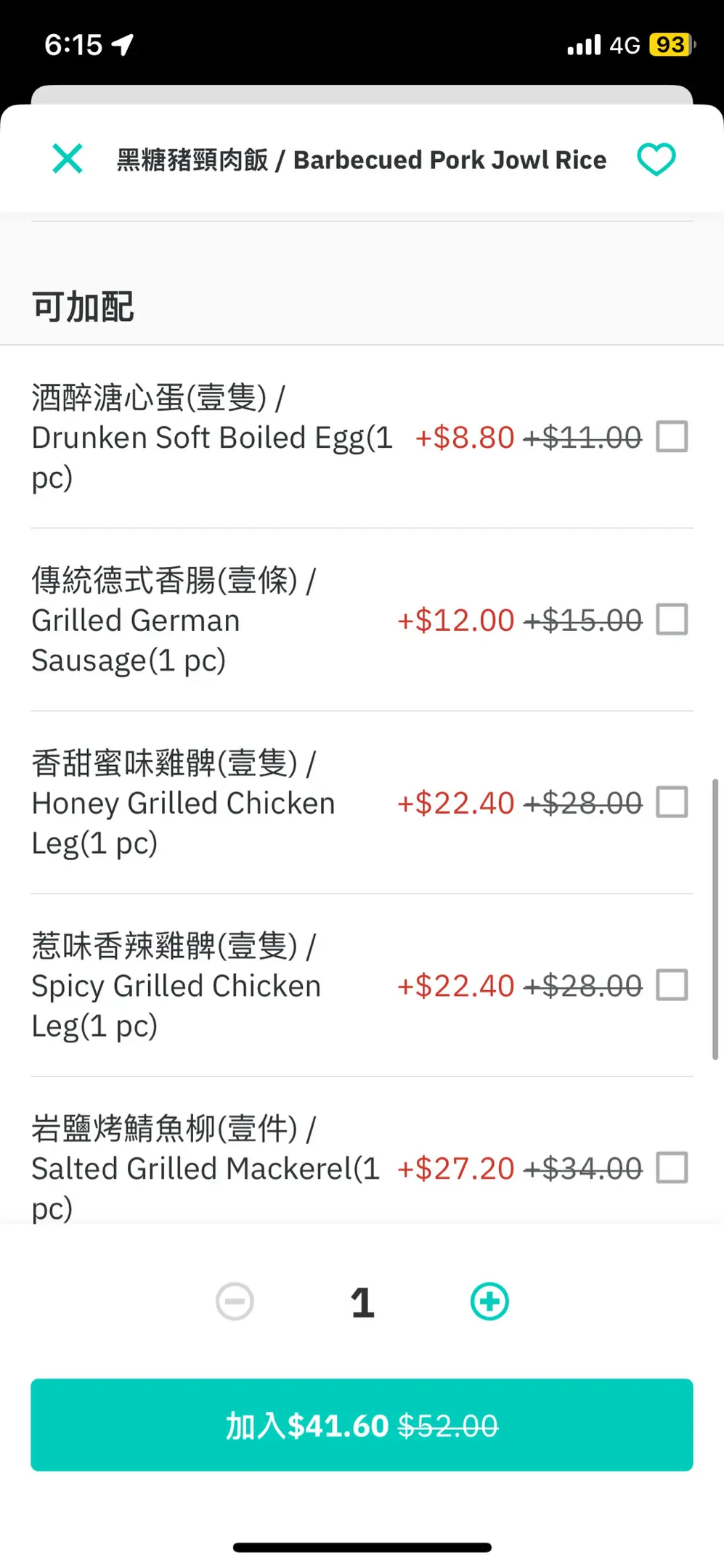Tick the Honey Grilled Chicken Leg checkbox
This screenshot has height=1568, width=724.
tap(672, 803)
